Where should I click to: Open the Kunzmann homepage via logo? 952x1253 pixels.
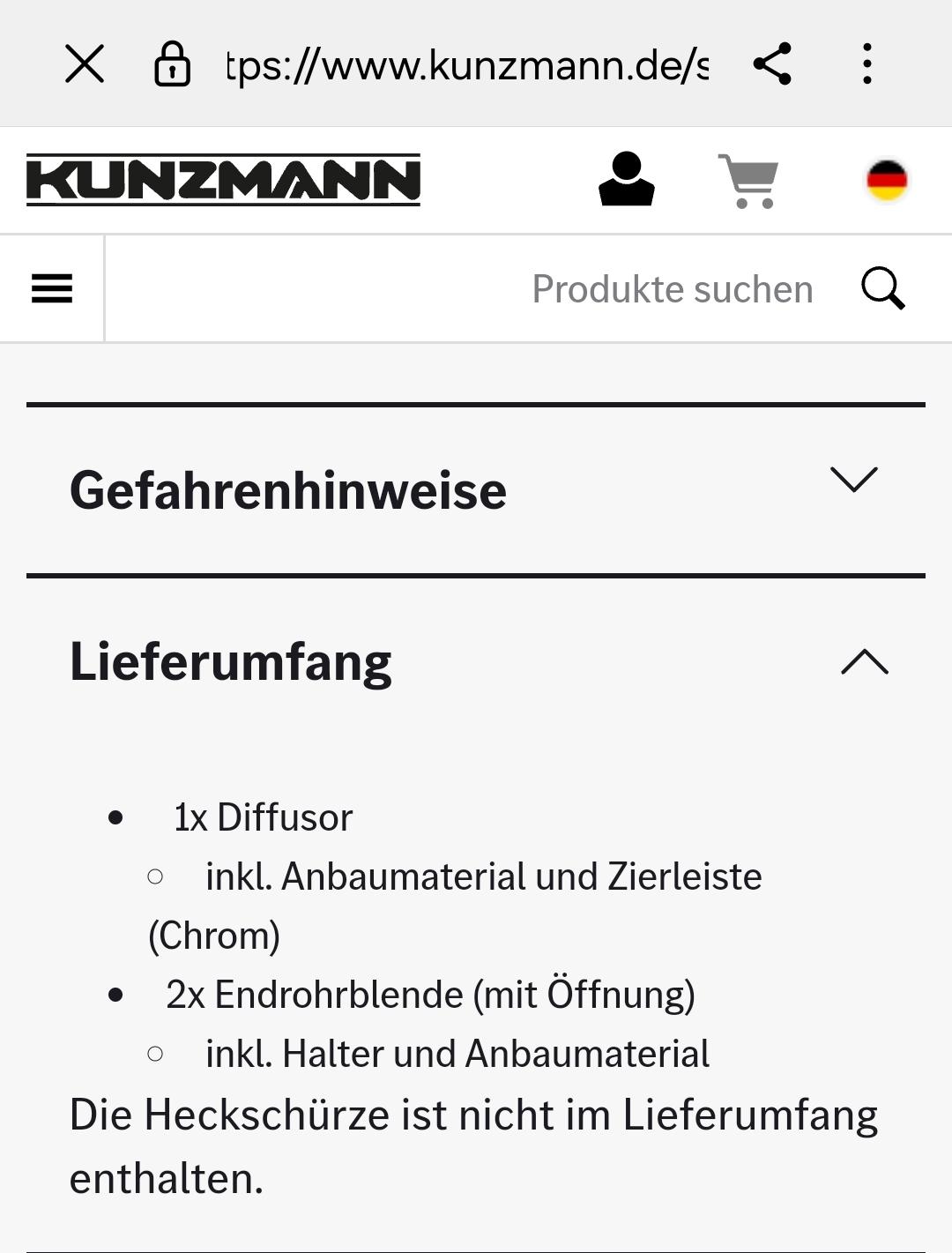coord(223,180)
